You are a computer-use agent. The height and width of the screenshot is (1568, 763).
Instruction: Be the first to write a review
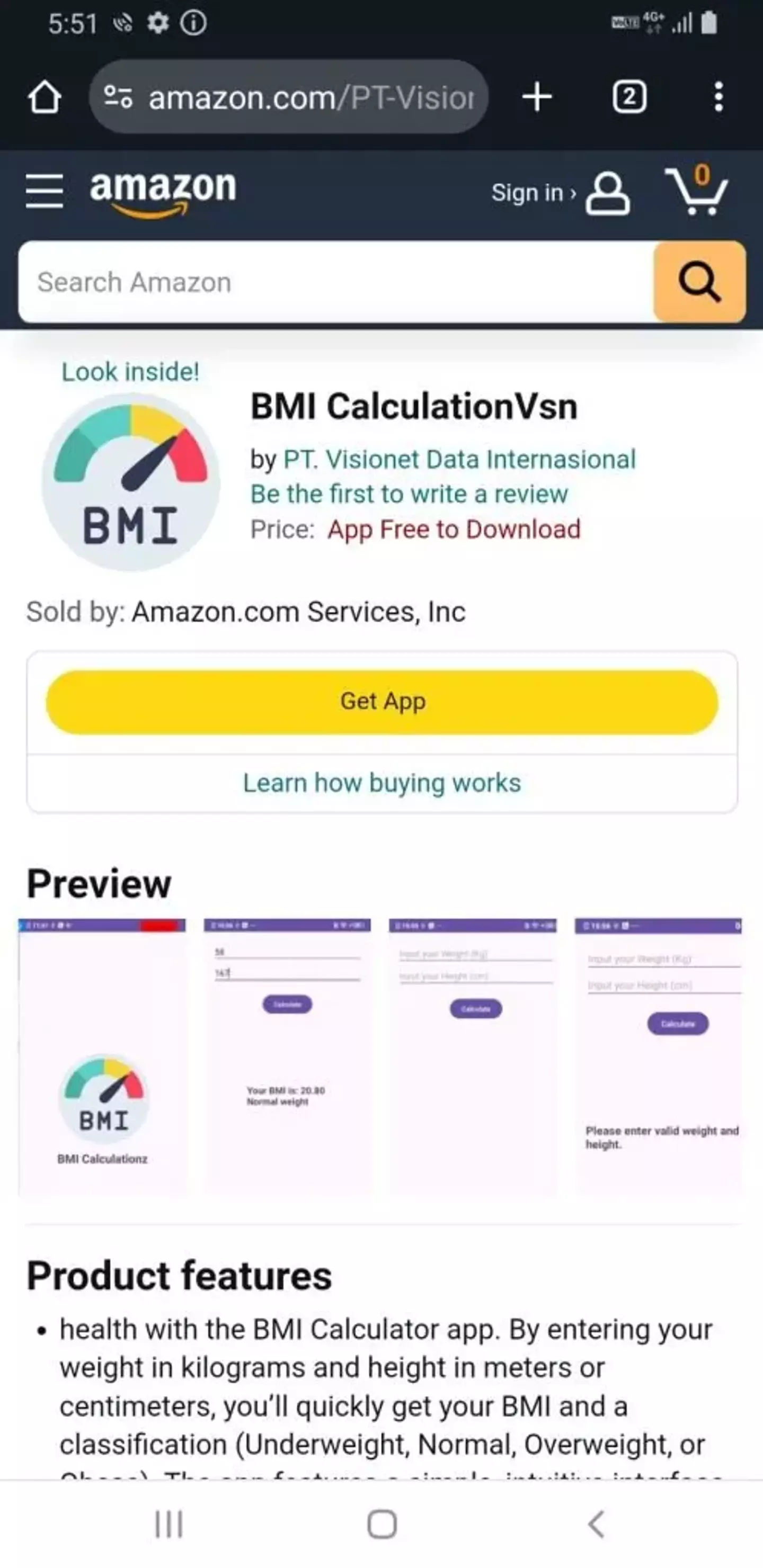click(409, 494)
